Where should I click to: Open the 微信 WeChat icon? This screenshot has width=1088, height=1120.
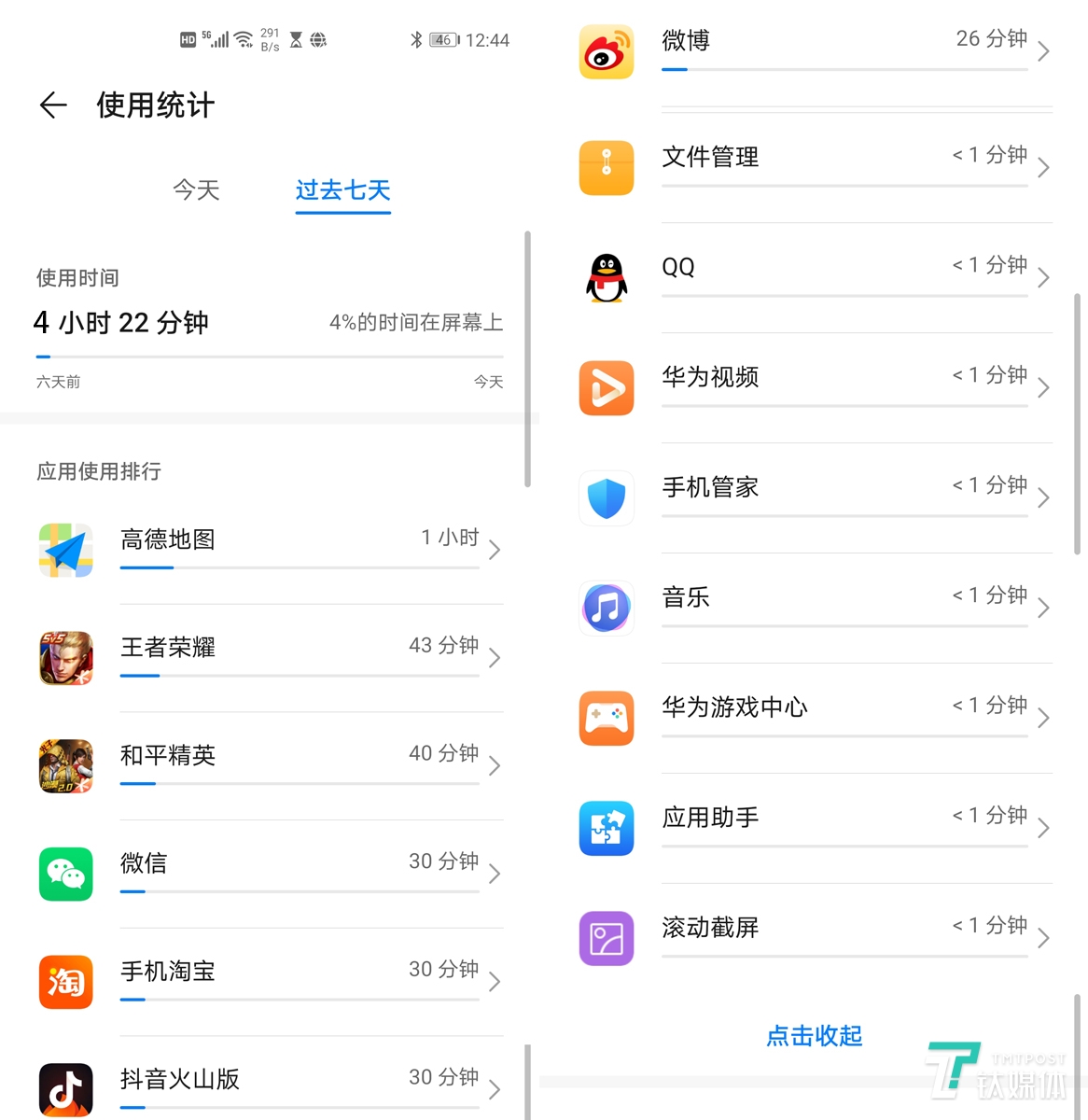click(65, 875)
